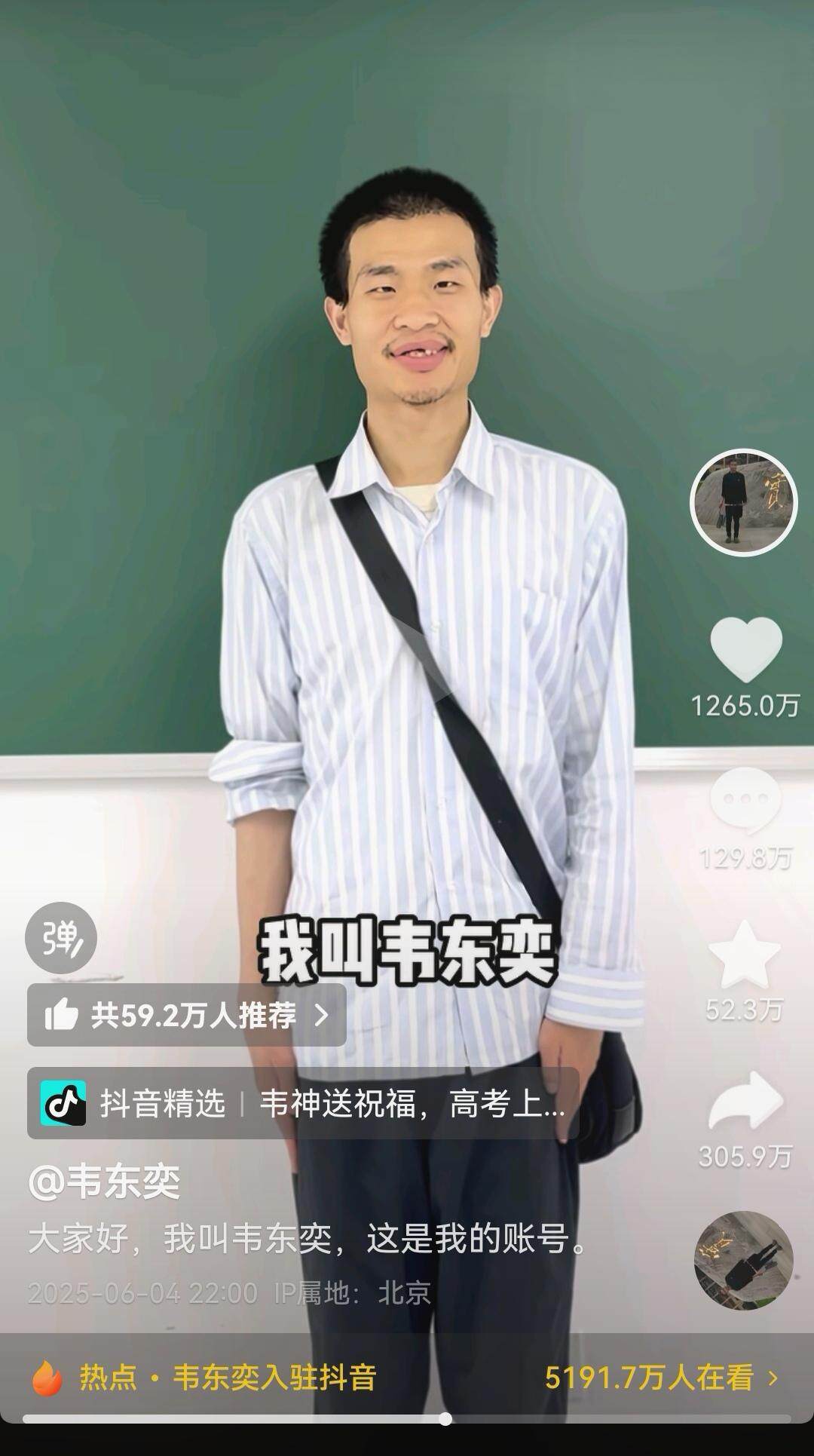Like this video with the heart
The width and height of the screenshot is (814, 1456).
[745, 650]
